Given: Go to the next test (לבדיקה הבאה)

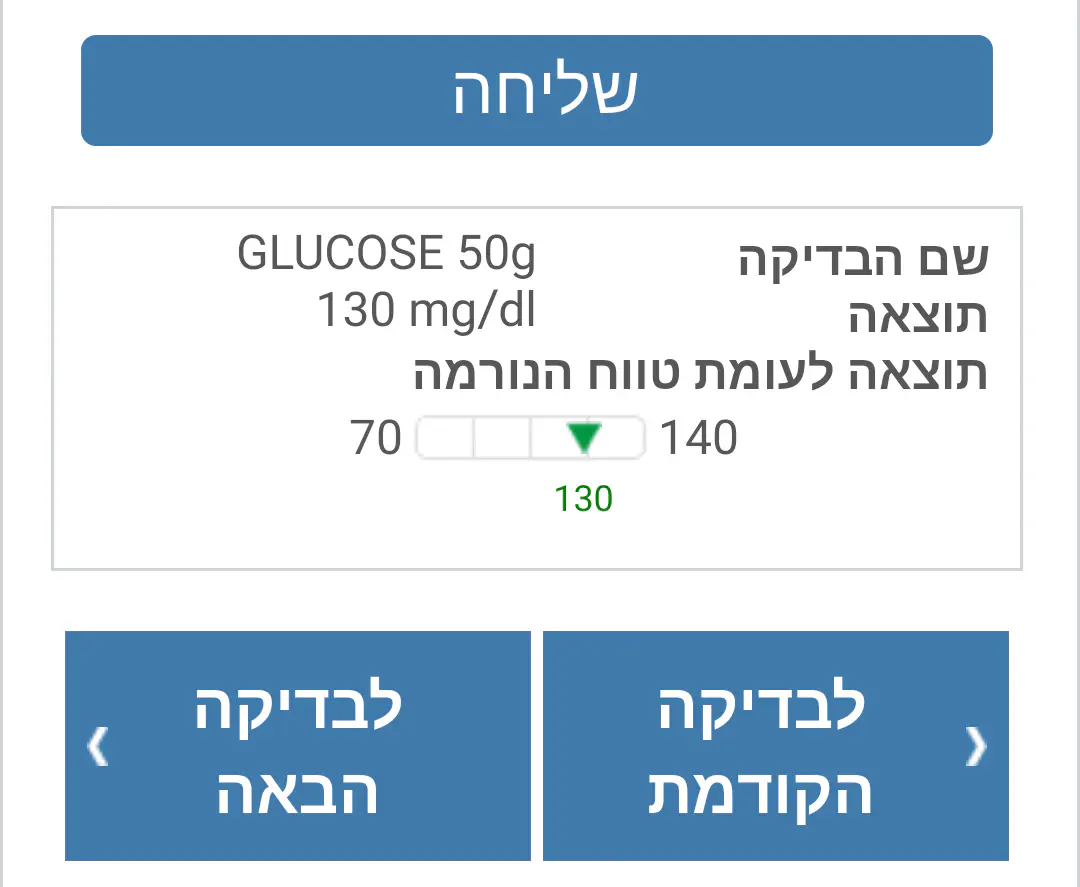Looking at the screenshot, I should point(298,746).
